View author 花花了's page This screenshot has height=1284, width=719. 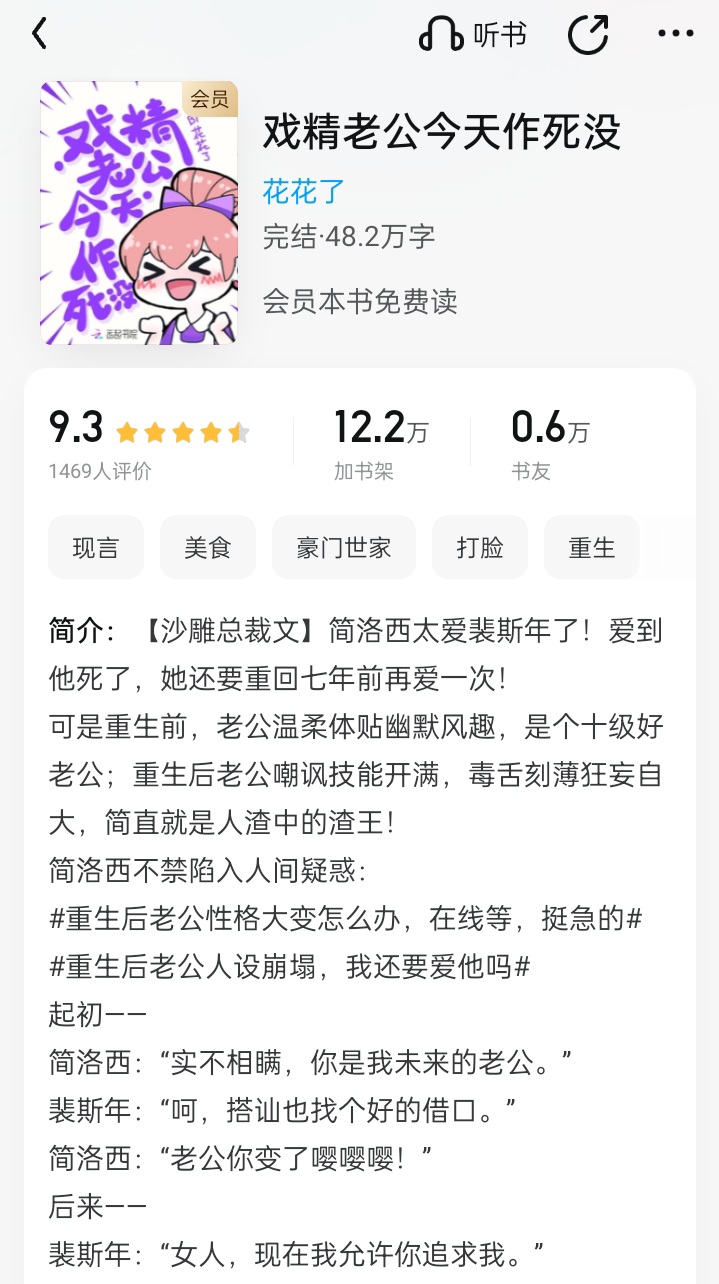(x=303, y=191)
